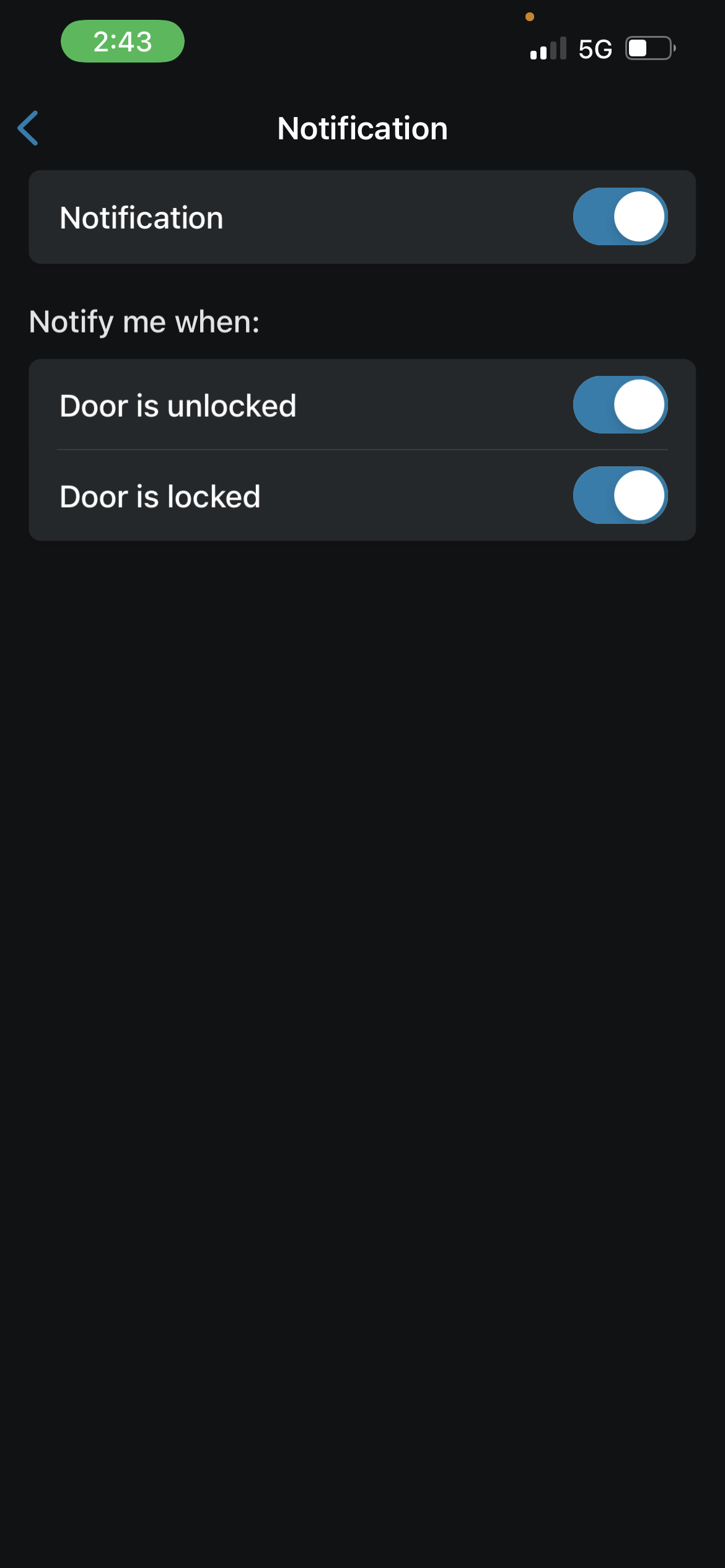Turn off notifications for Door is unlocked

click(620, 404)
